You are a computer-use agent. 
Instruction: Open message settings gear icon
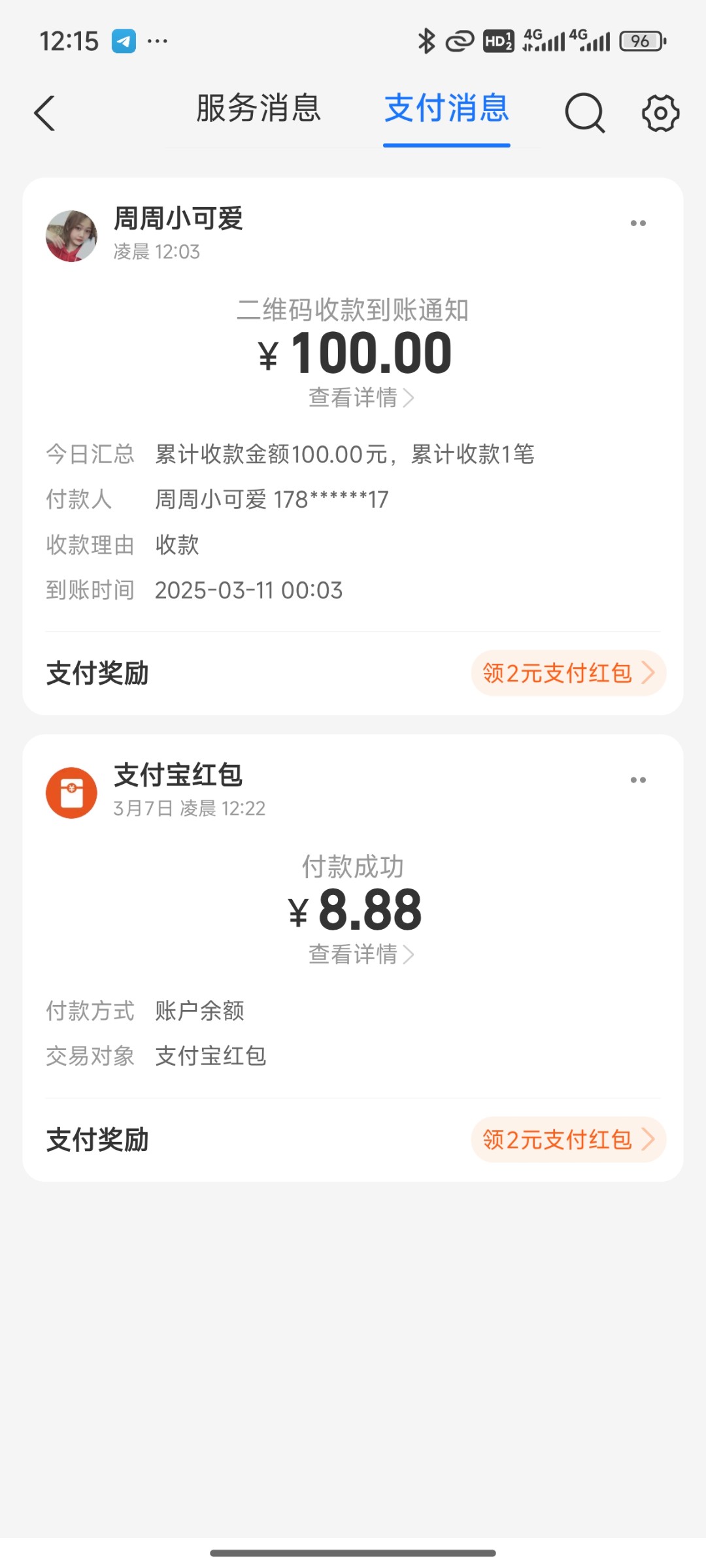point(660,113)
